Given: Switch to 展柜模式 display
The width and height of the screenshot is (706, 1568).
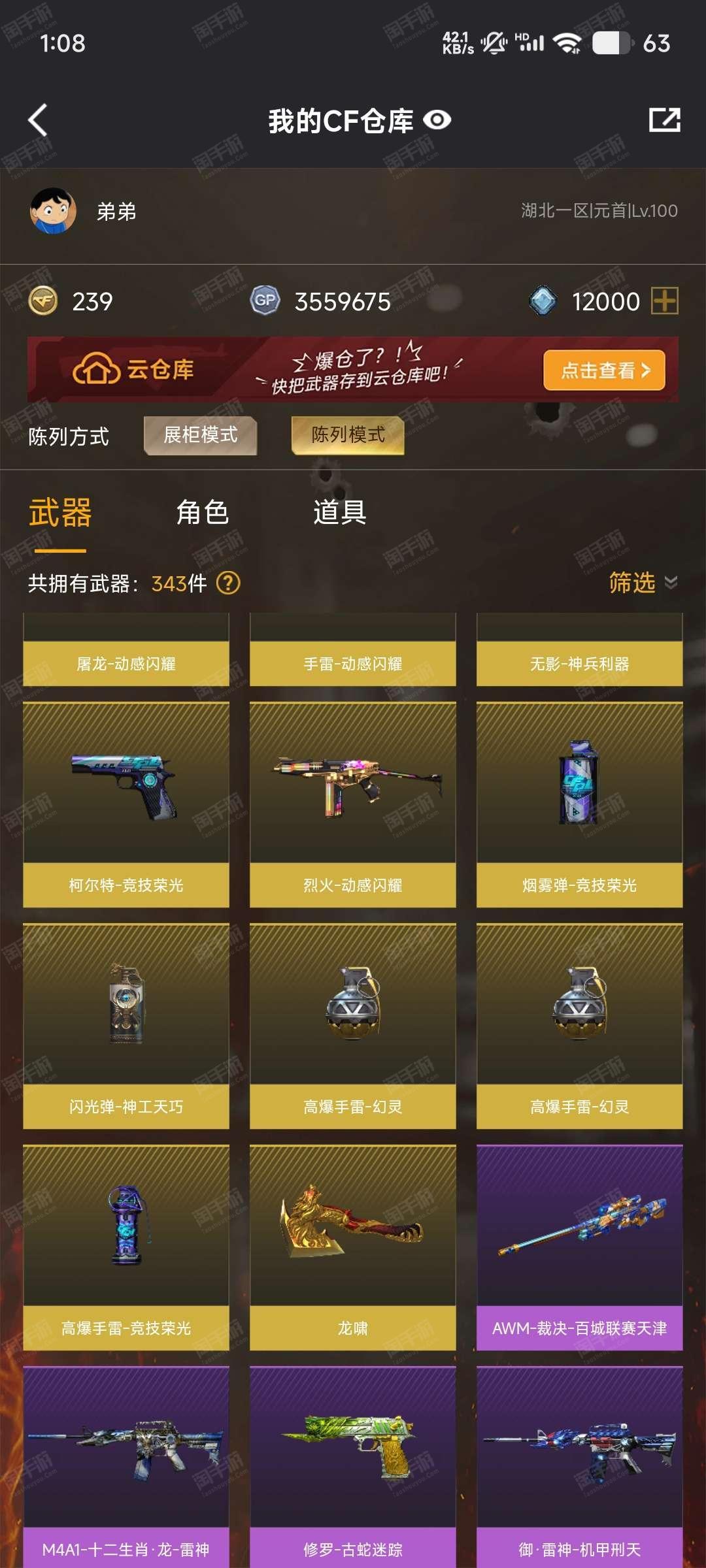Looking at the screenshot, I should (200, 435).
